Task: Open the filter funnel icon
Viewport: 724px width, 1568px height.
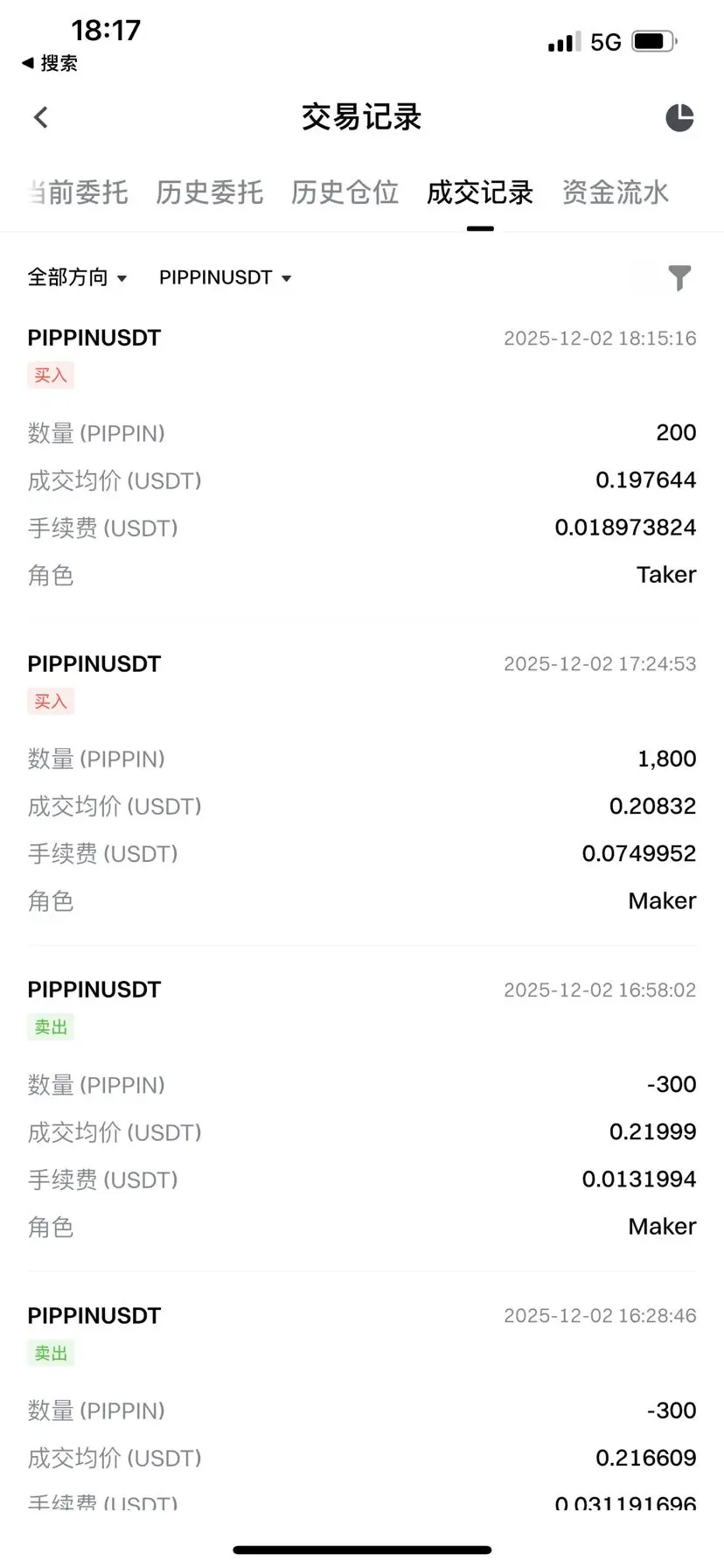Action: pyautogui.click(x=679, y=277)
